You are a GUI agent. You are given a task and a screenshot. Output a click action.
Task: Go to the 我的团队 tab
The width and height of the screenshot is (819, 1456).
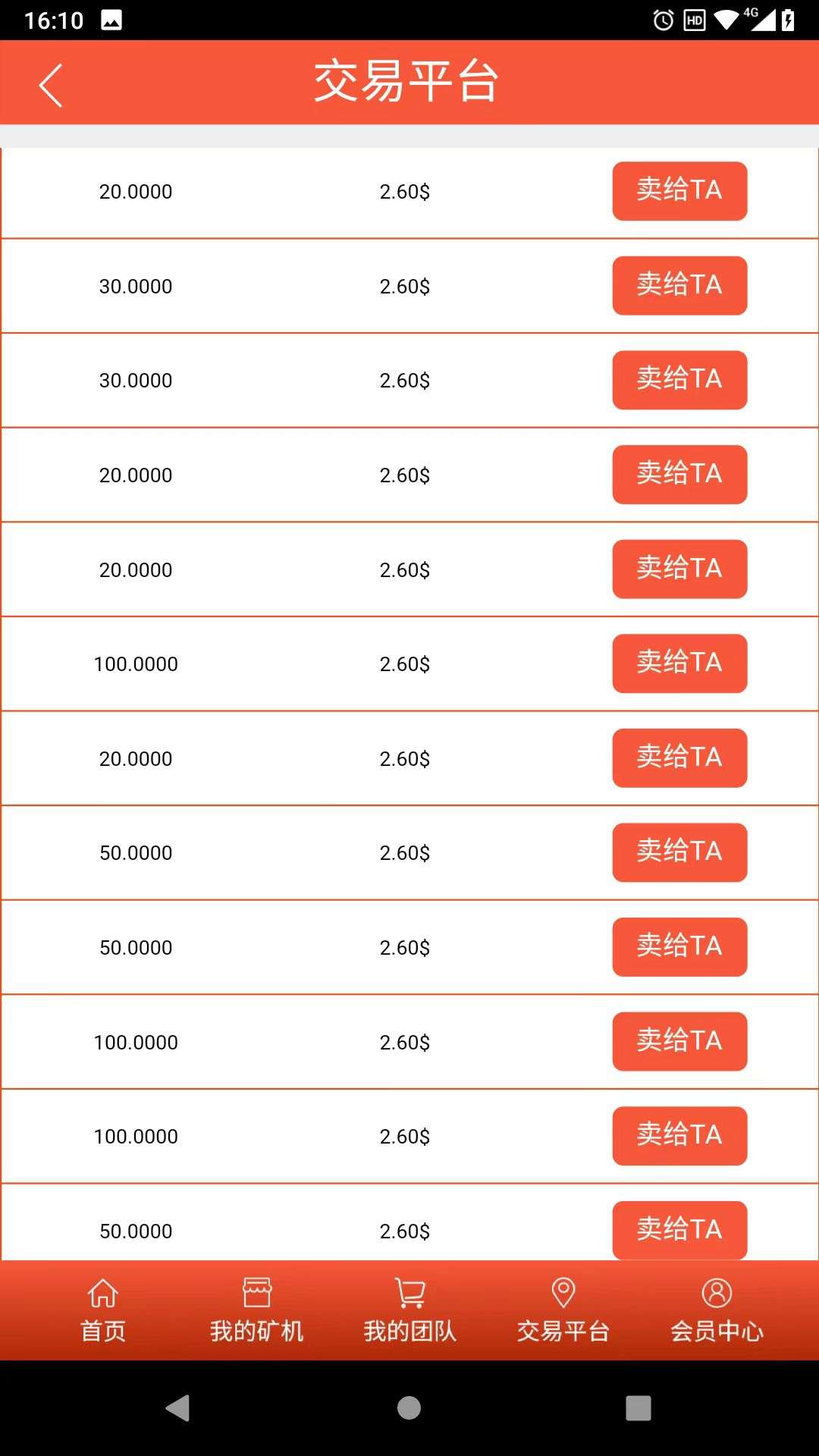(409, 1310)
